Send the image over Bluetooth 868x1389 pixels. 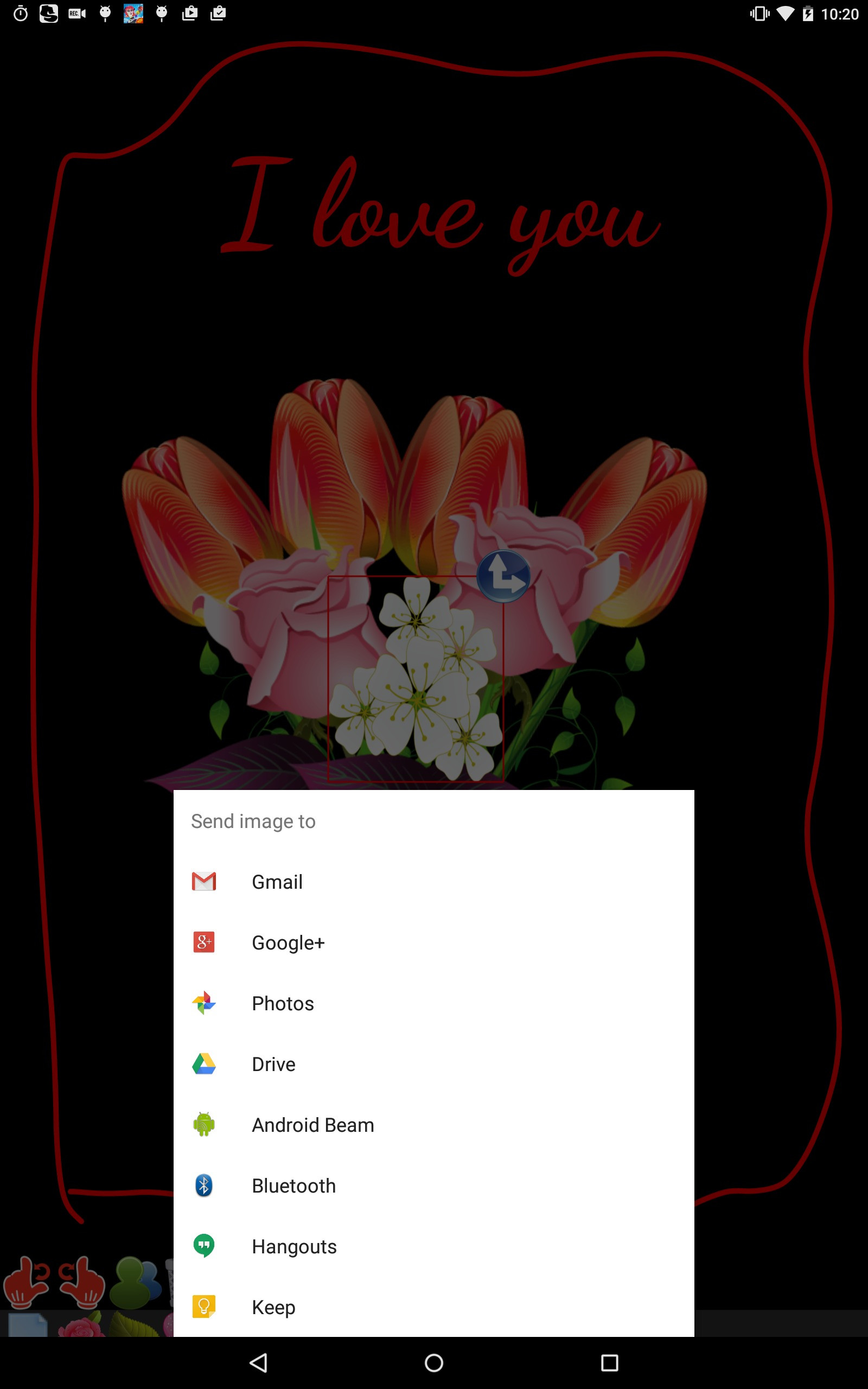[293, 1186]
